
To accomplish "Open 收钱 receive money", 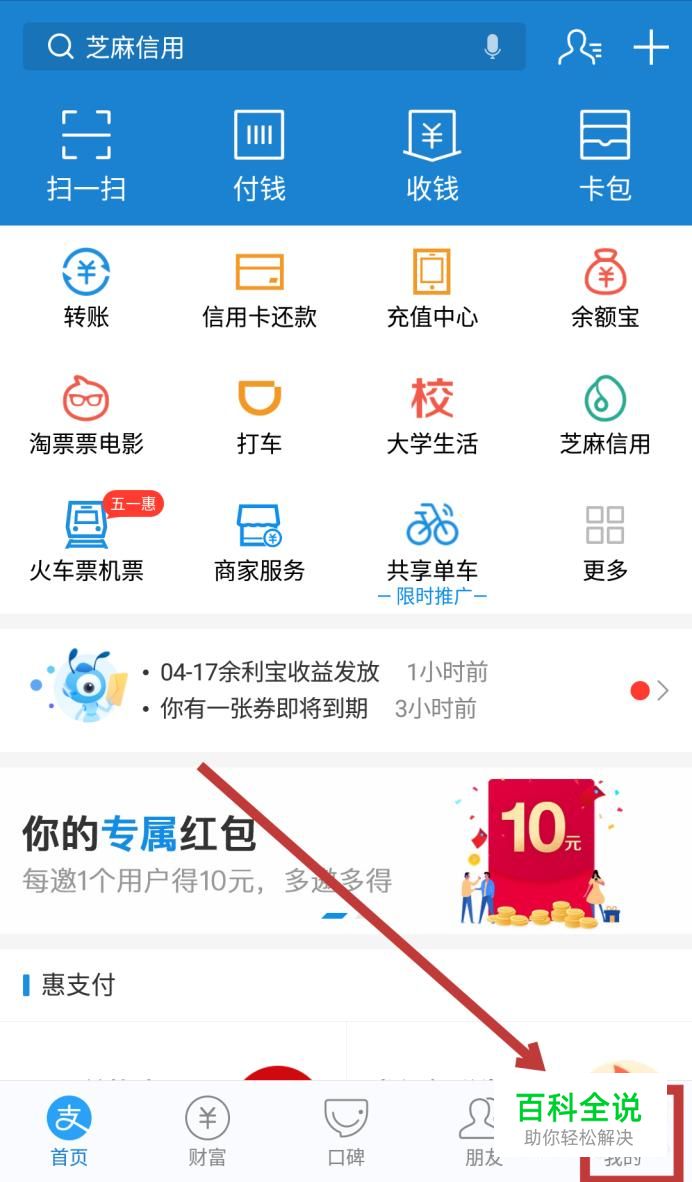I will coord(432,155).
